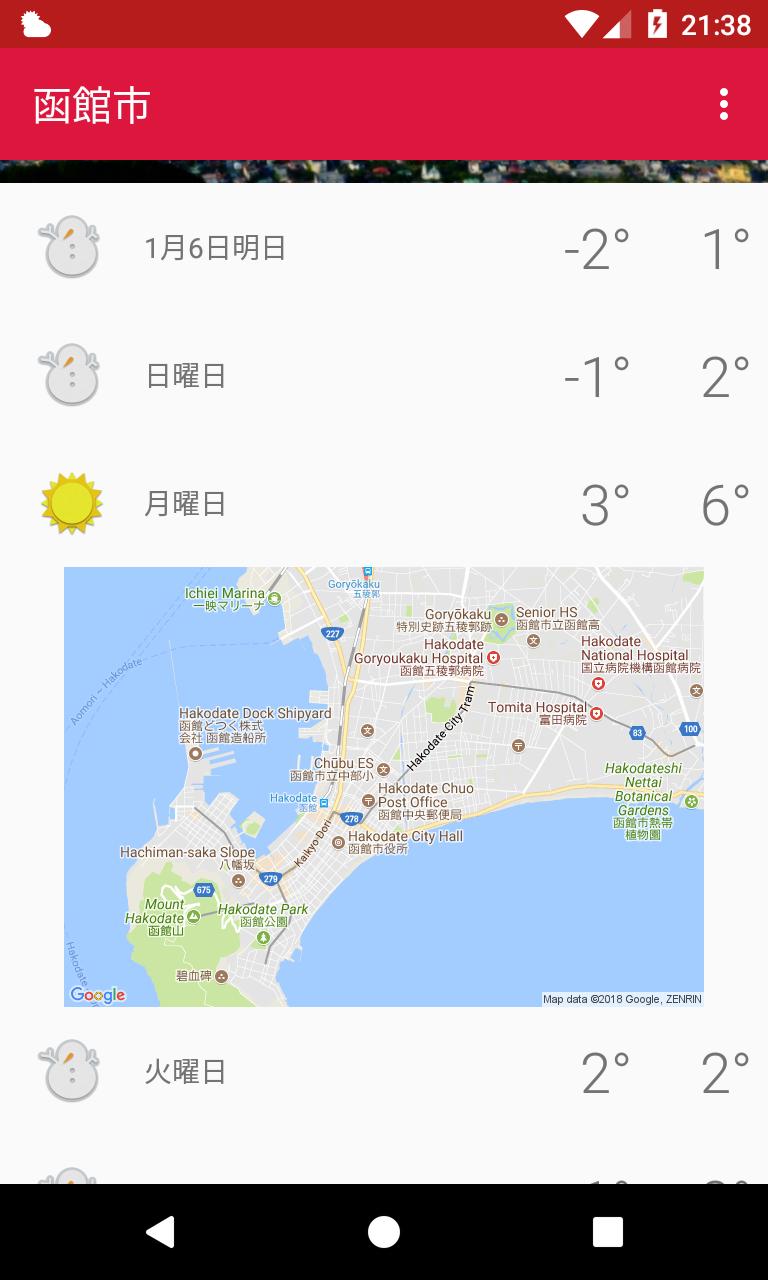Tap the Tomita Hospital red marker on the map
Image resolution: width=768 pixels, height=1280 pixels.
[597, 713]
